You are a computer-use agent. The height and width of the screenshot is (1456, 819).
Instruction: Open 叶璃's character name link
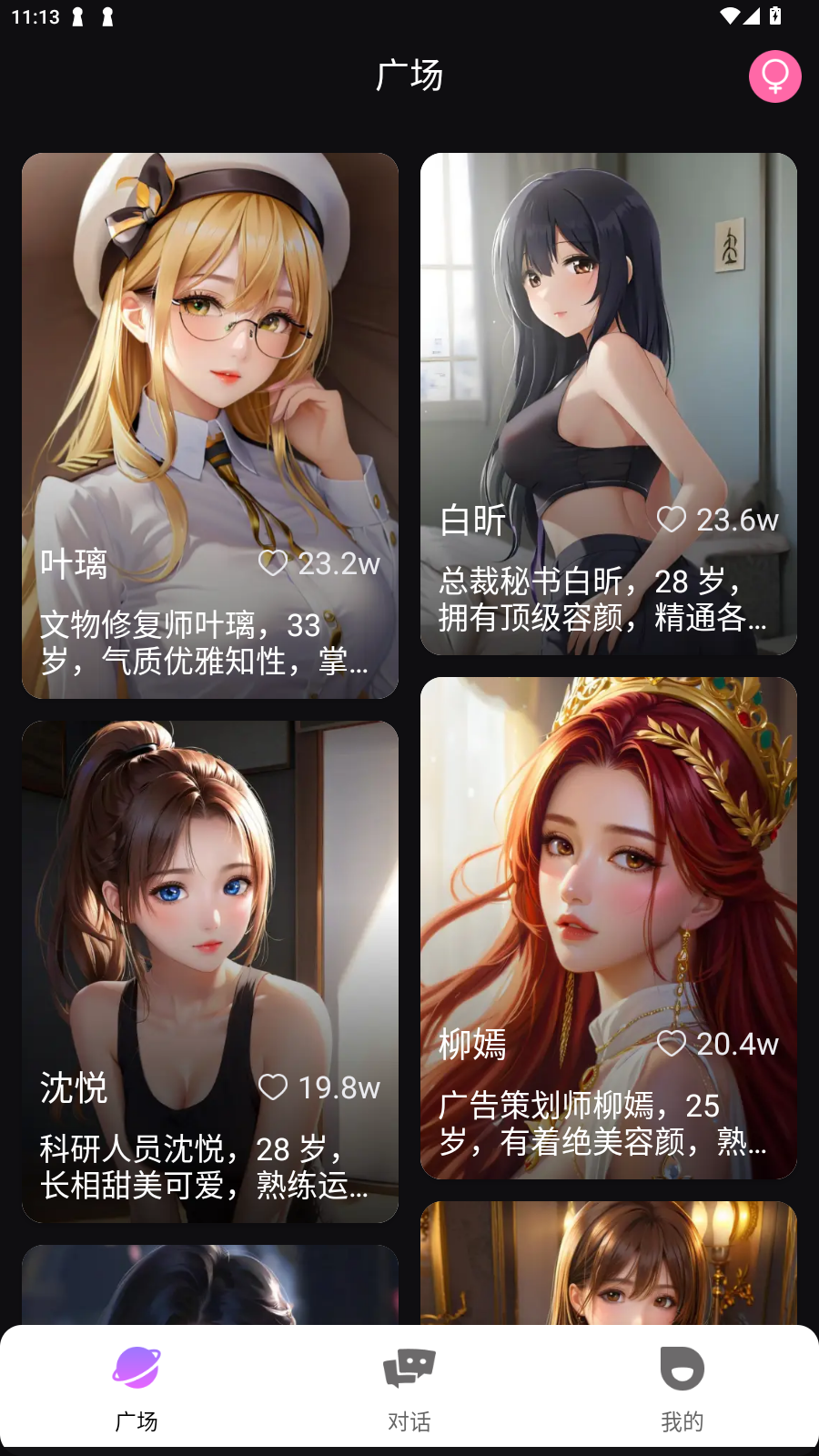point(73,564)
